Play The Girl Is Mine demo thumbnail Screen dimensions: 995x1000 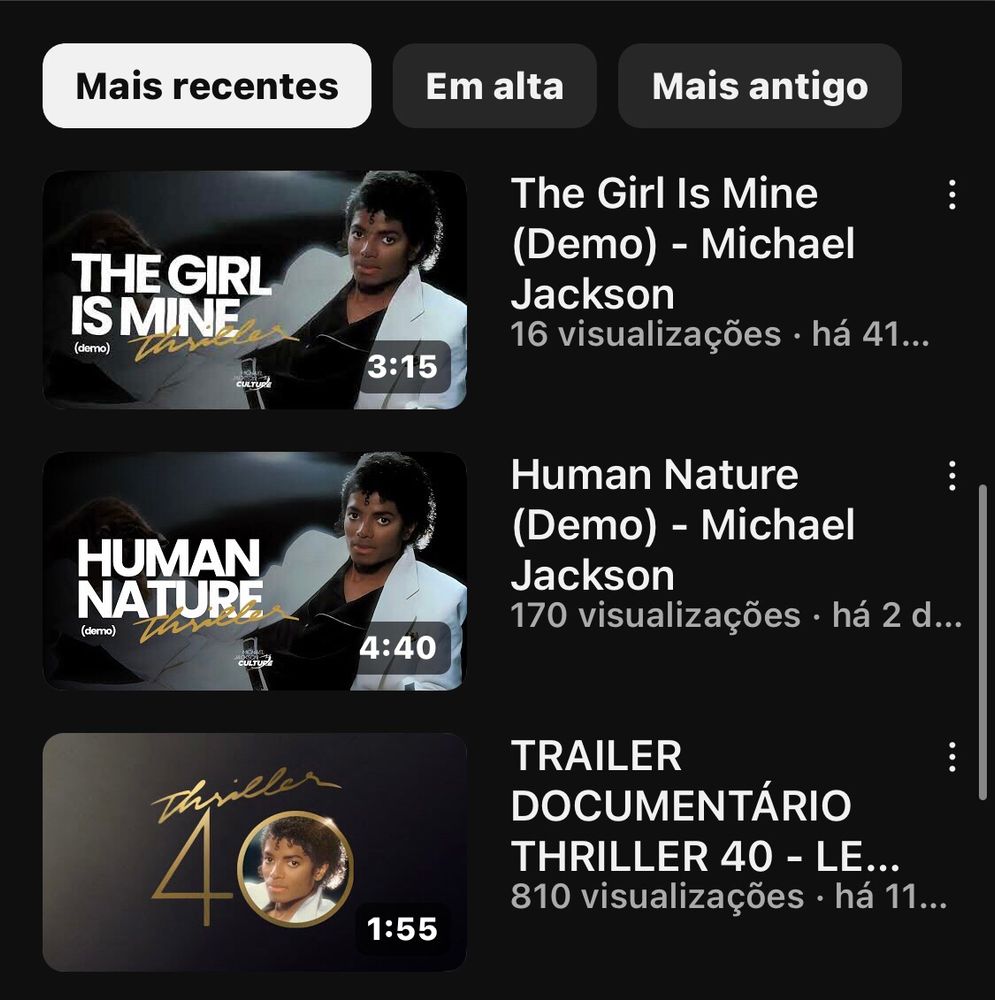tap(255, 289)
